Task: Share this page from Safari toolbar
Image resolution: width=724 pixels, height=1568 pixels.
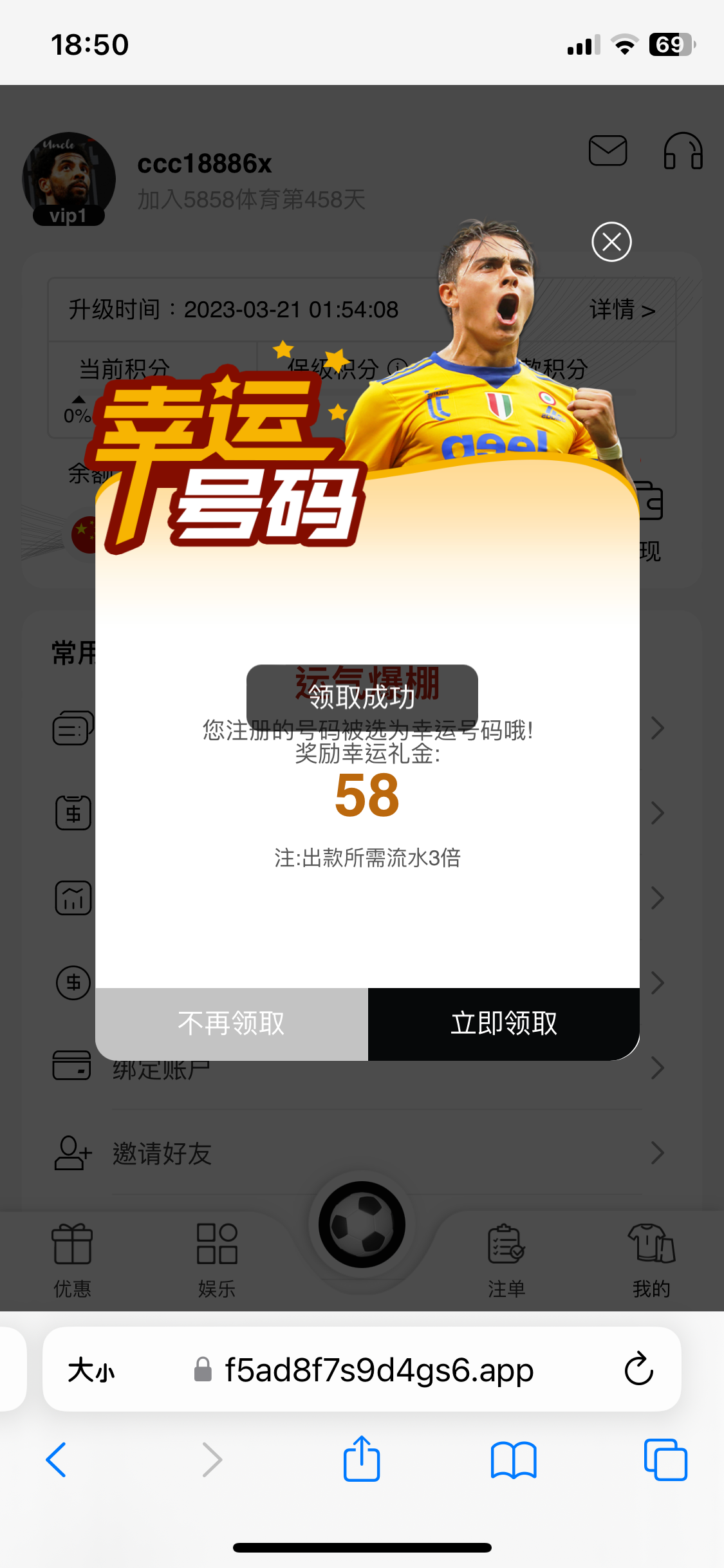Action: [x=362, y=1459]
